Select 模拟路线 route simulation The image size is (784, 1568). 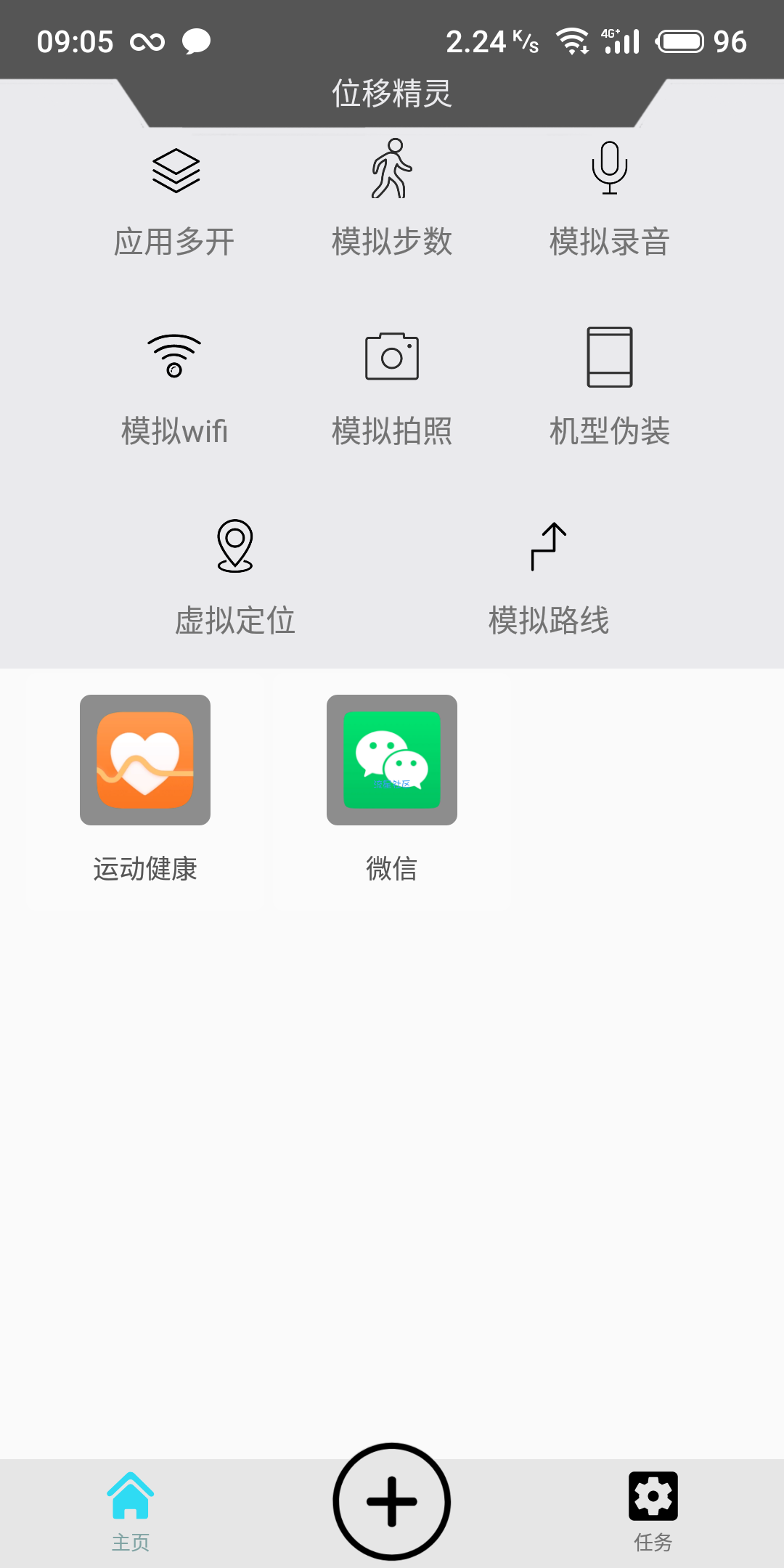549,579
